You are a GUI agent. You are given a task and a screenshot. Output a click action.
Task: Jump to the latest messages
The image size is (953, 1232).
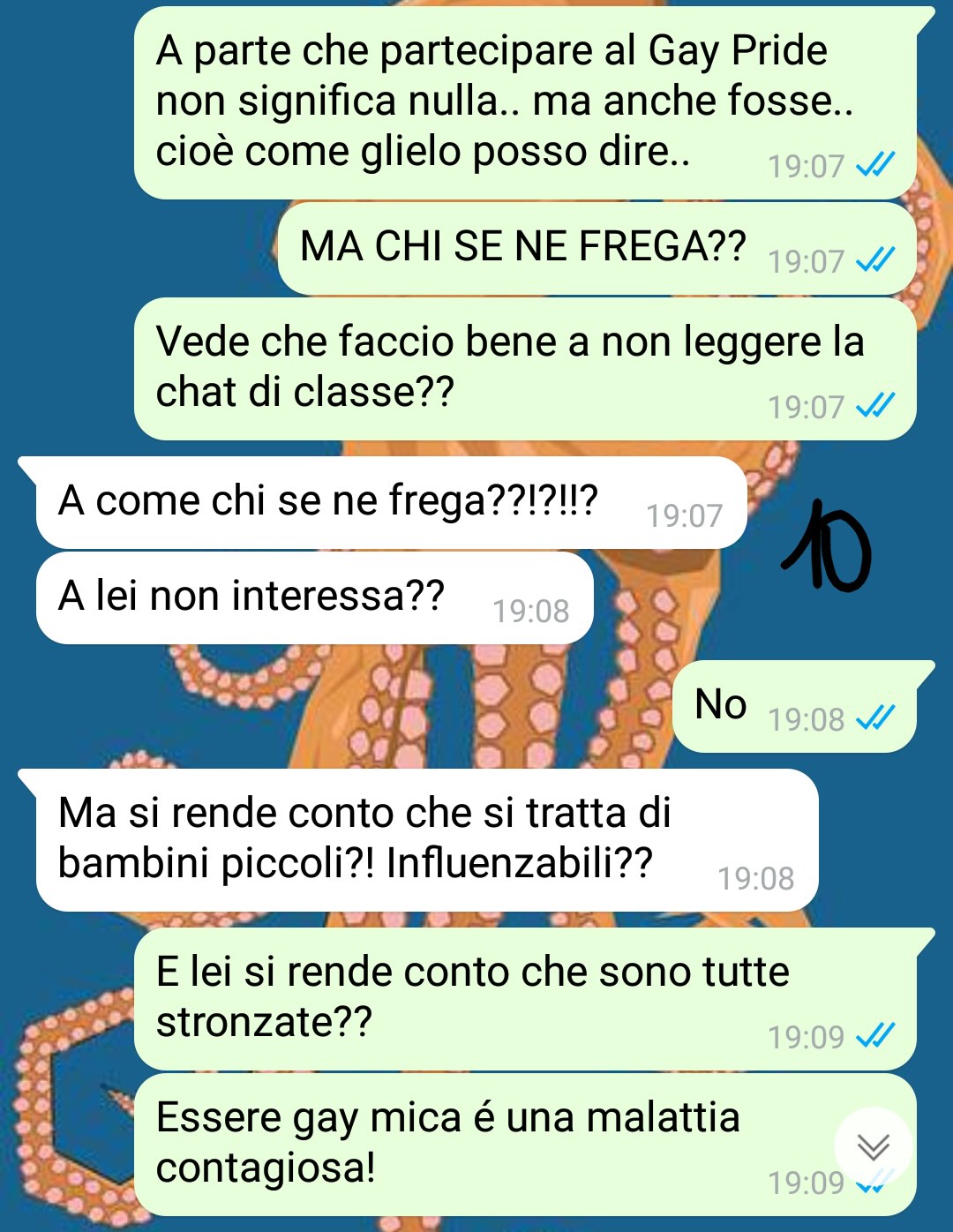tap(873, 1146)
